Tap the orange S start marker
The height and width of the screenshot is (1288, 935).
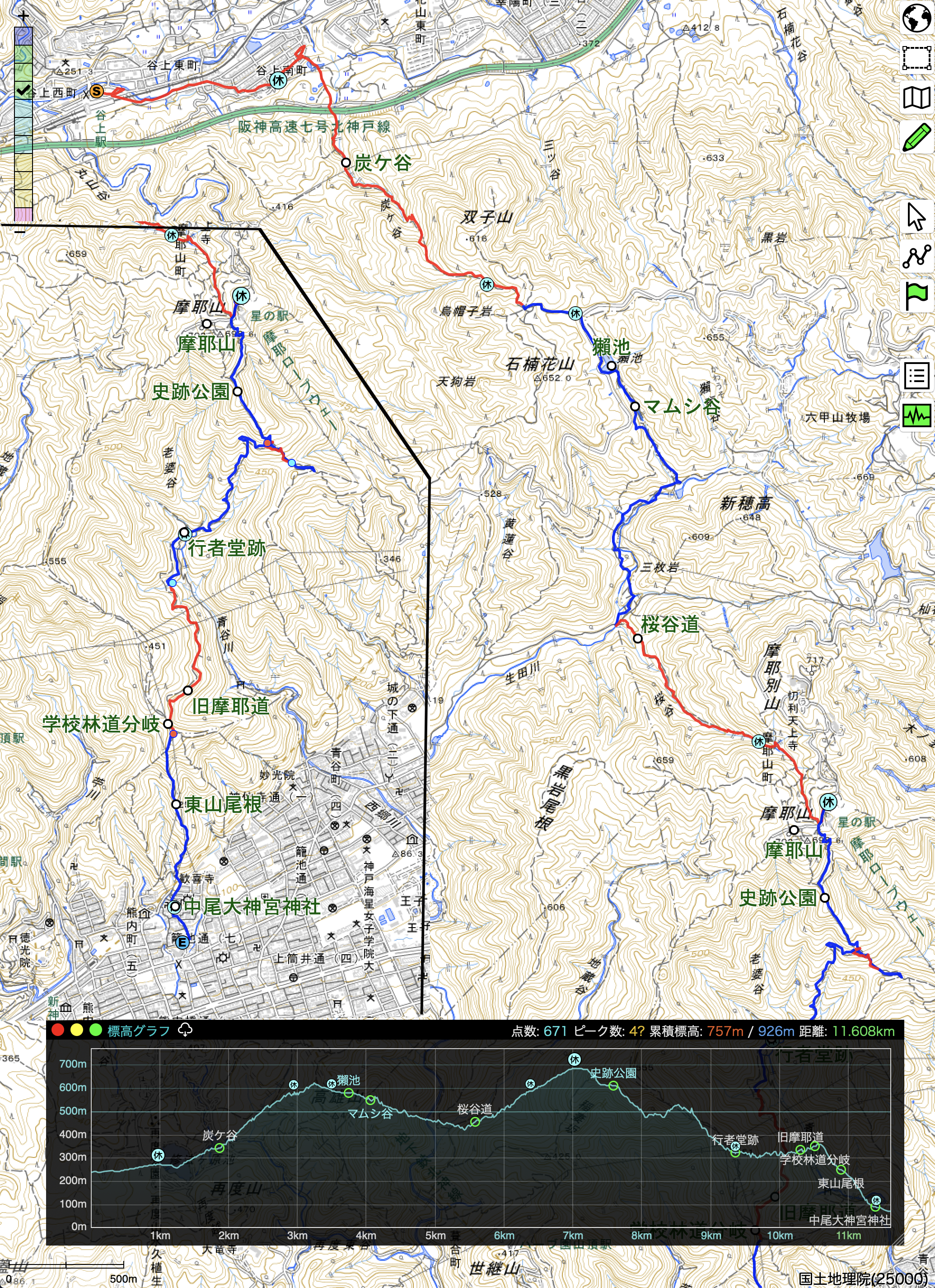pyautogui.click(x=97, y=91)
